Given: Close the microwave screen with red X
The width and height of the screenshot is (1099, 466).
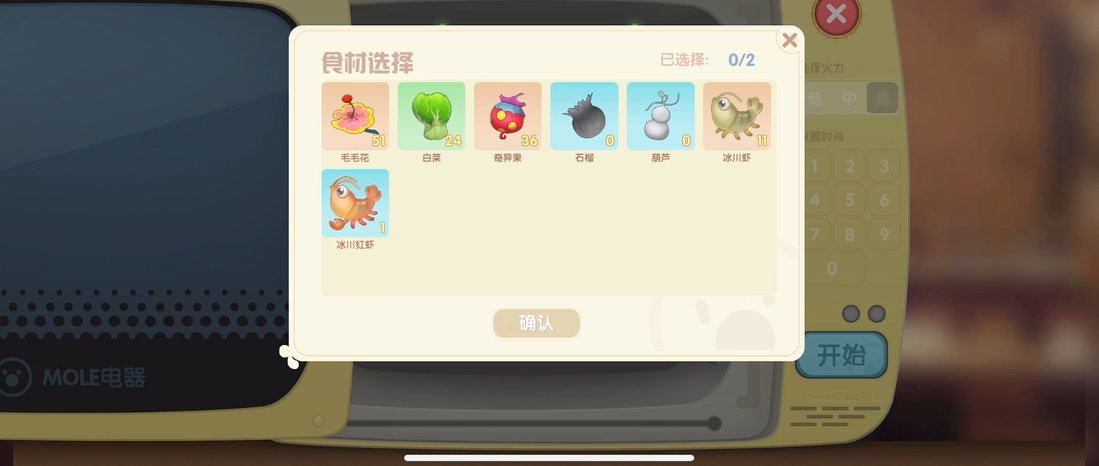Looking at the screenshot, I should (x=836, y=14).
